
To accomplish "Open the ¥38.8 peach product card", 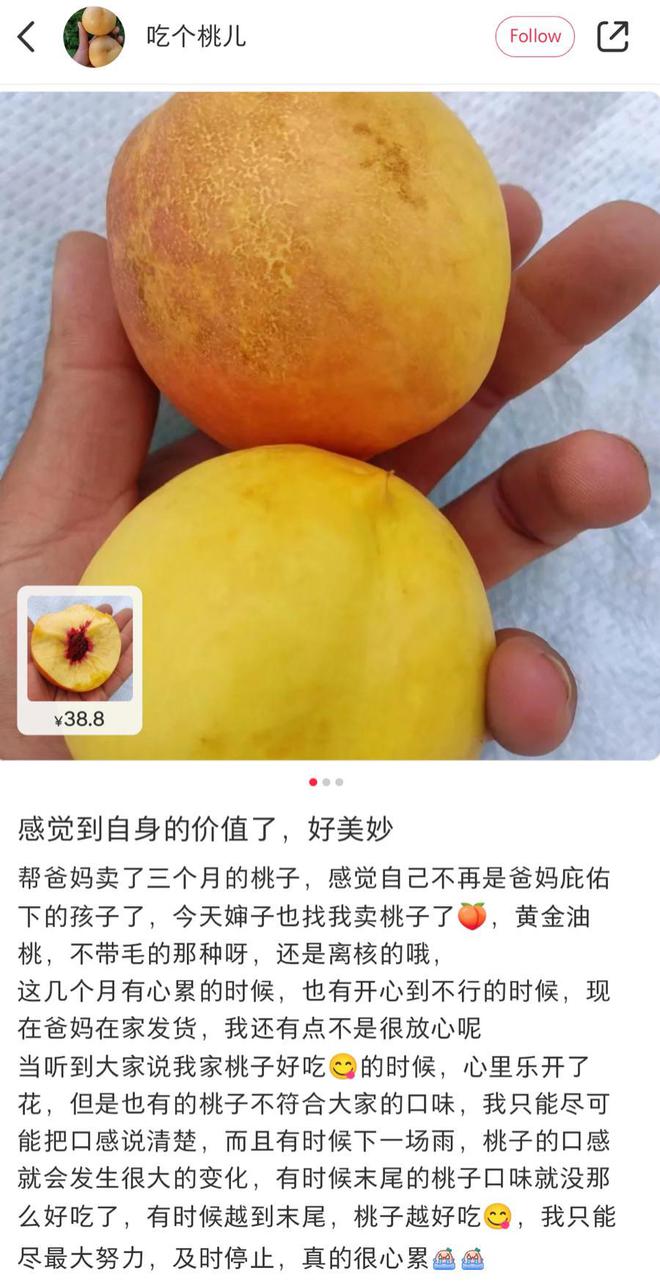I will coord(80,660).
